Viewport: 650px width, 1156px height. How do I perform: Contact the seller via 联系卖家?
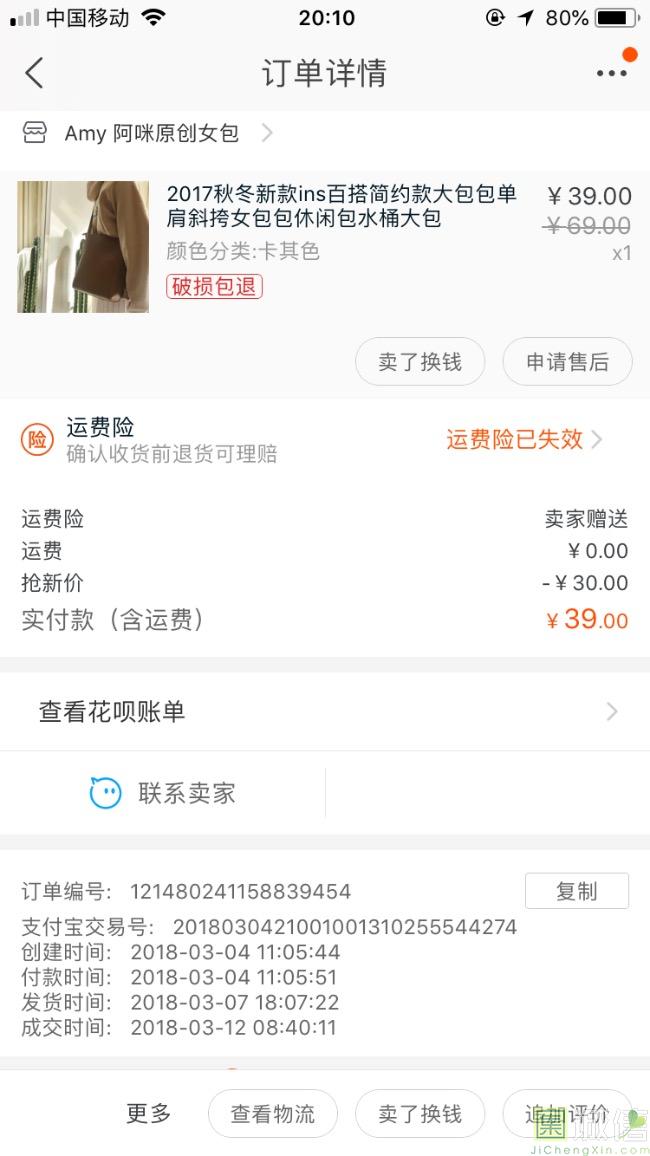(x=162, y=793)
